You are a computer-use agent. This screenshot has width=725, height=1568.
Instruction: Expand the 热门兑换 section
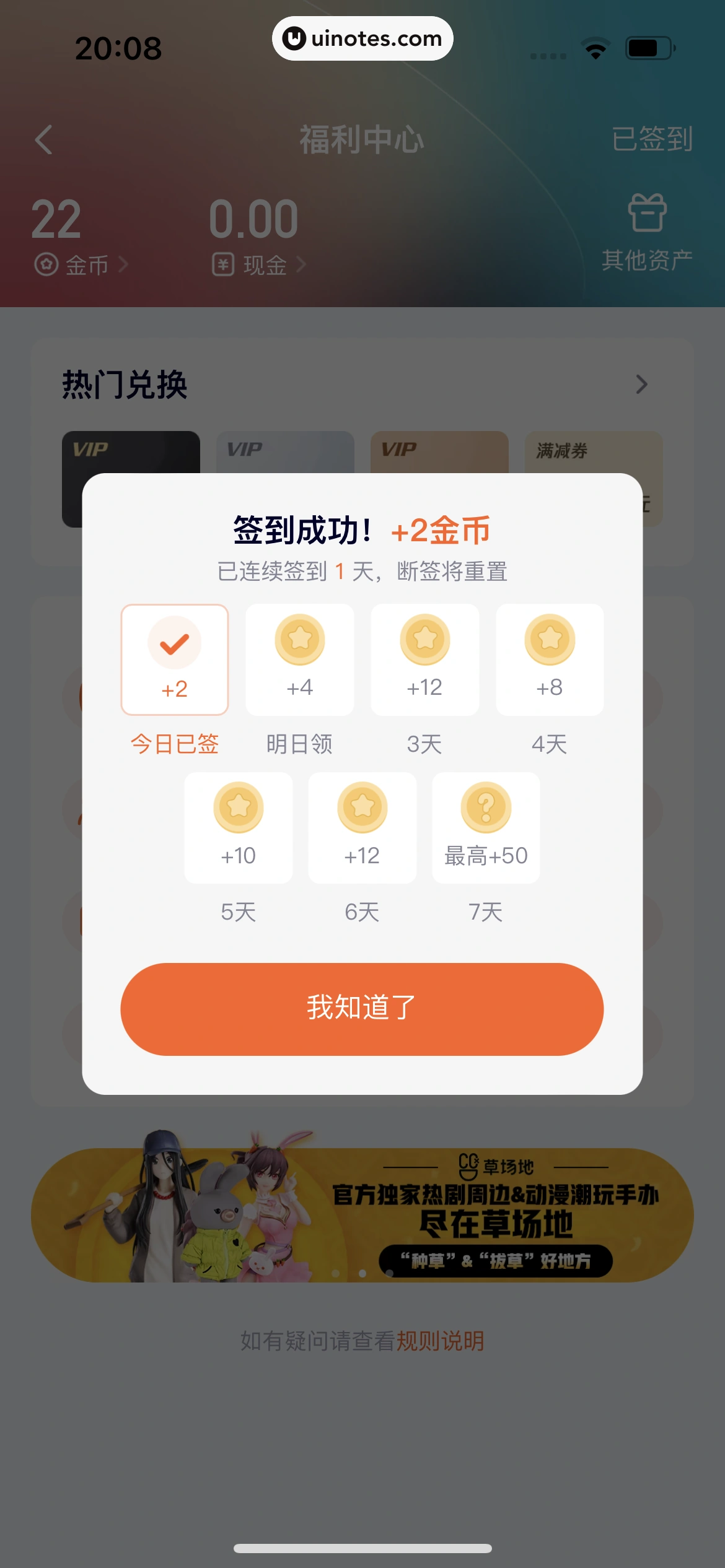[x=641, y=385]
